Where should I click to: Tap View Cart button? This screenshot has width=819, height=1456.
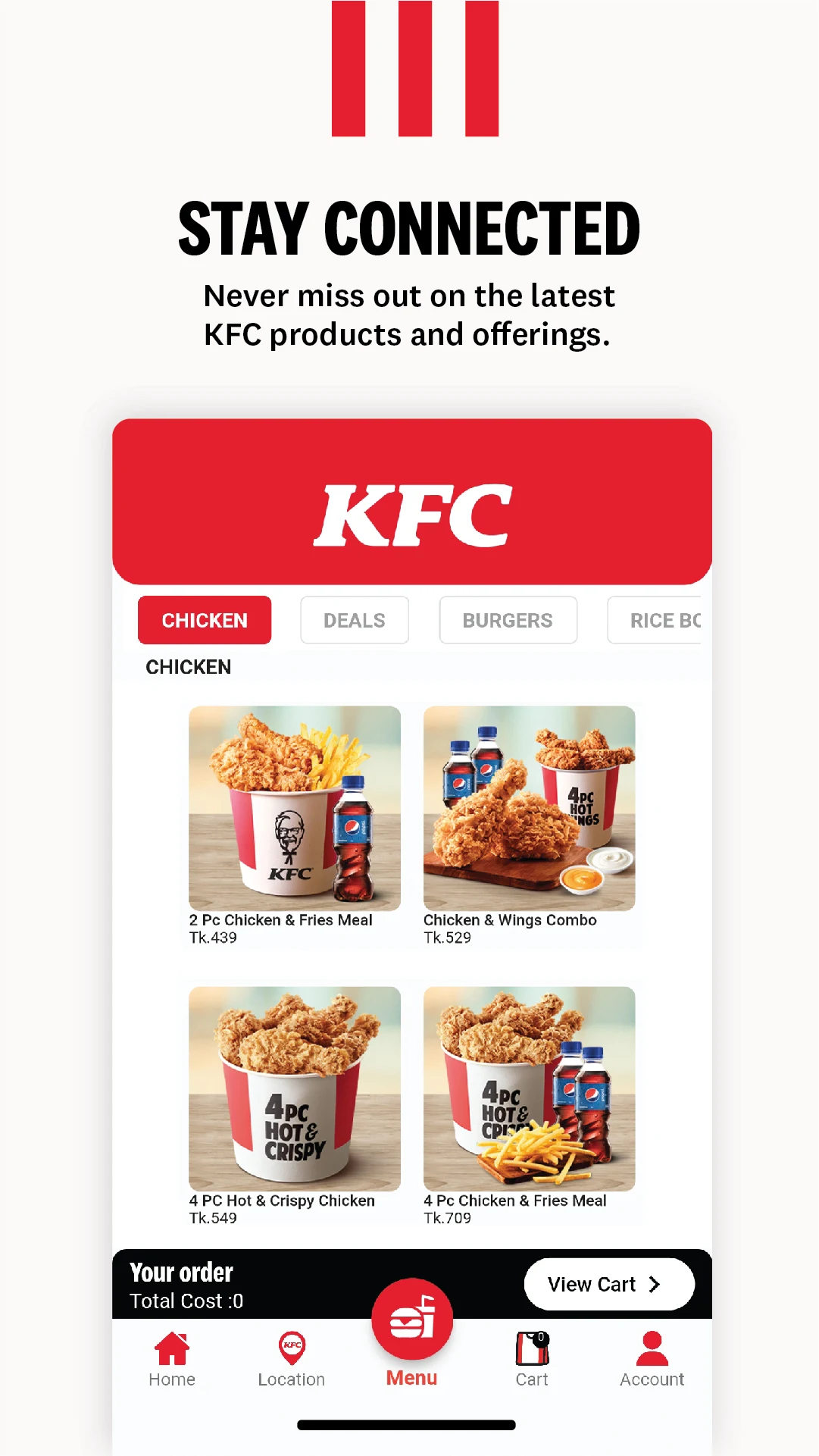(609, 1284)
